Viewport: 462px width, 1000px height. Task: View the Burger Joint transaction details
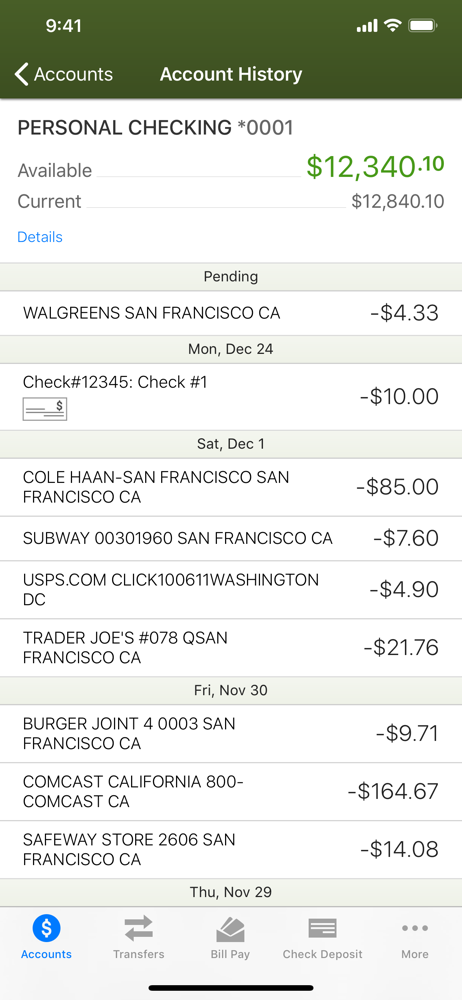point(231,733)
